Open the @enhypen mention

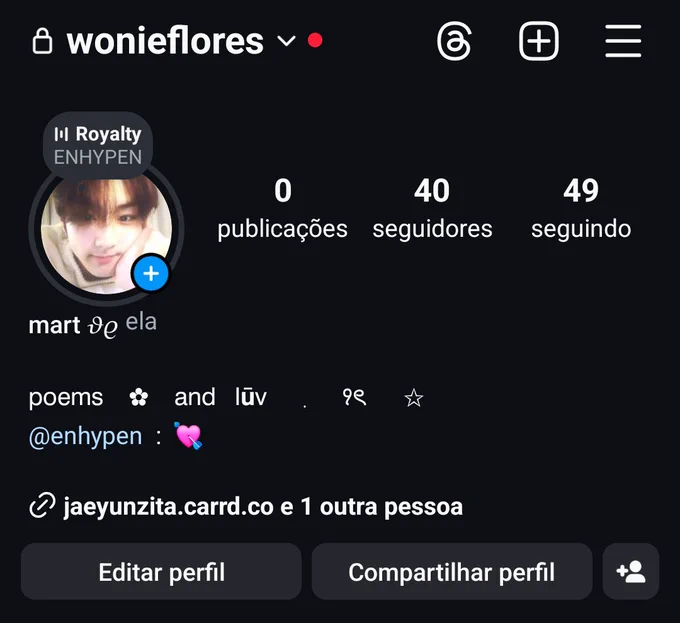click(x=85, y=436)
